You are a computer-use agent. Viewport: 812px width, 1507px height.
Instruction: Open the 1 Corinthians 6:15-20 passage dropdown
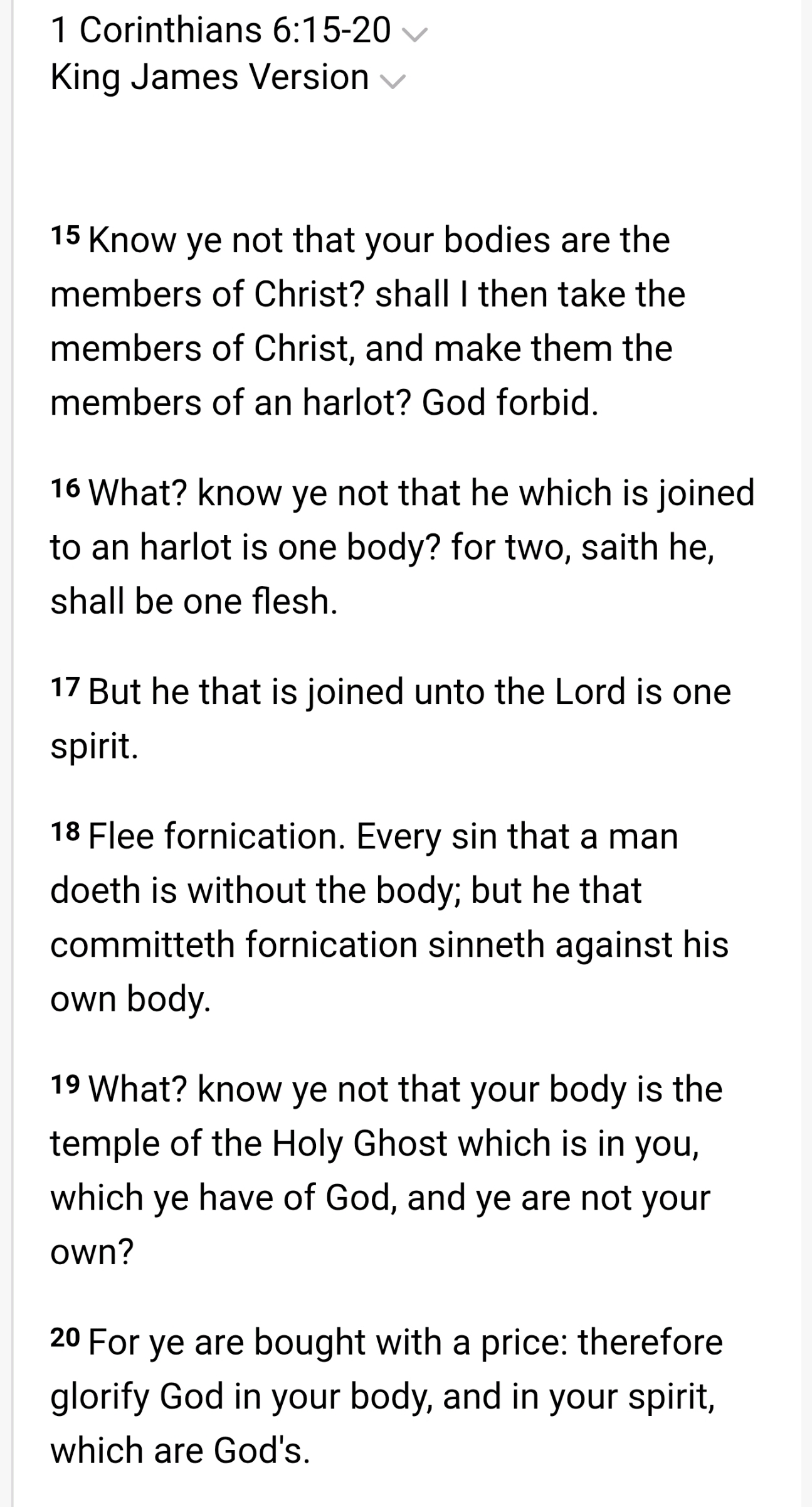(x=238, y=30)
